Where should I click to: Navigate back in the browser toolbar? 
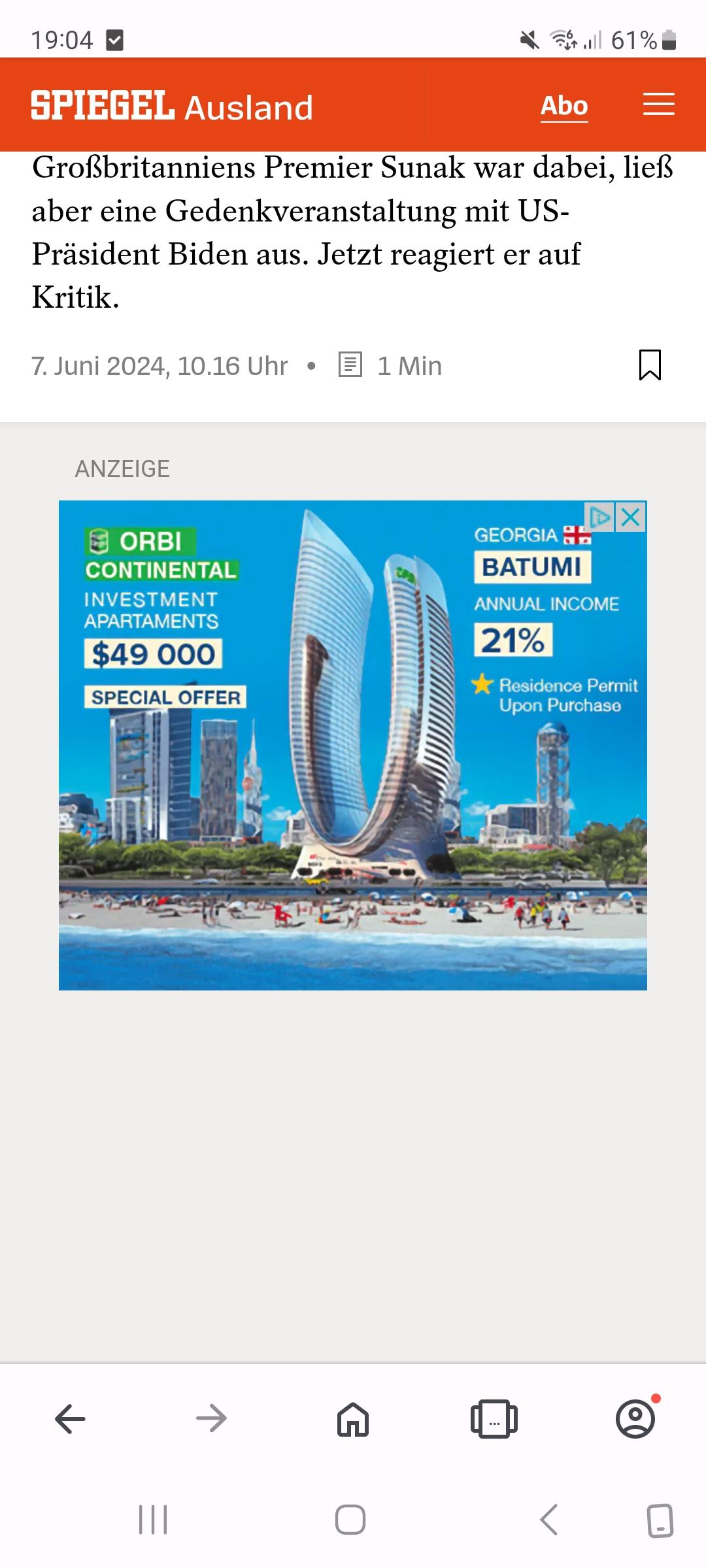[x=70, y=1419]
